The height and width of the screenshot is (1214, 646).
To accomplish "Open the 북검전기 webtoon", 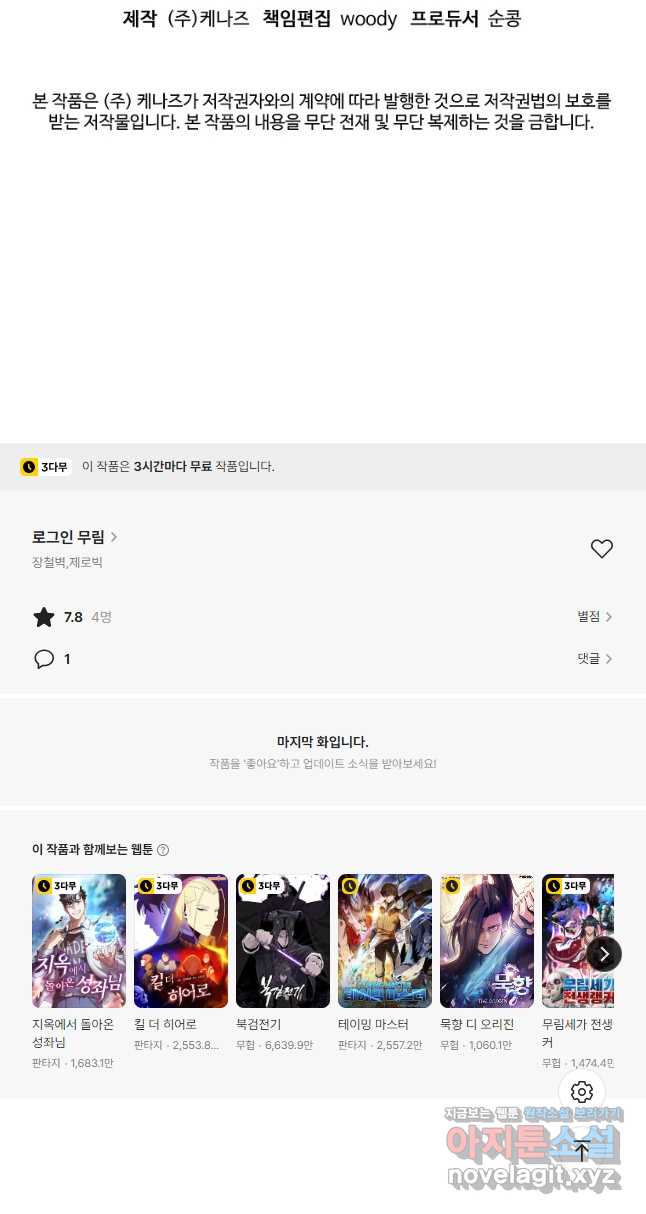I will pyautogui.click(x=283, y=941).
